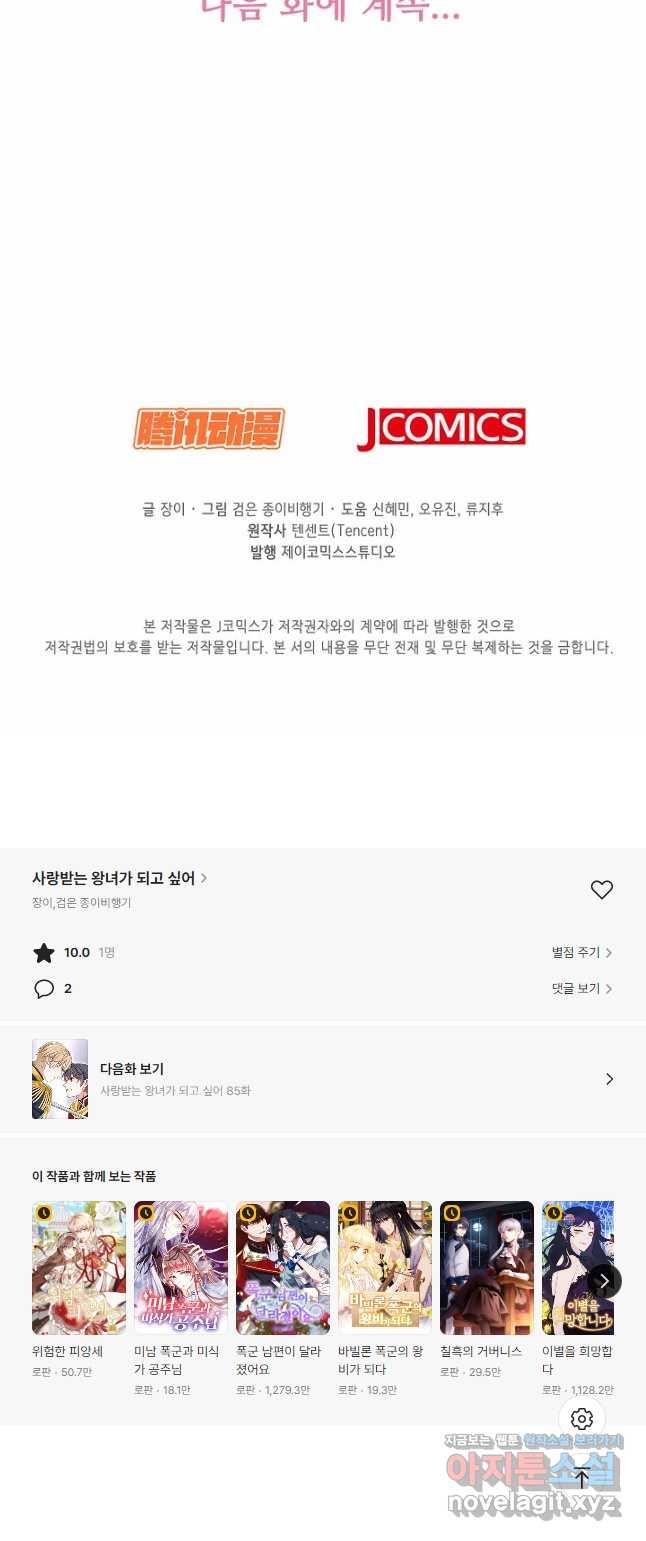Image resolution: width=646 pixels, height=1541 pixels.
Task: Open viewer settings gear
Action: click(x=582, y=1419)
